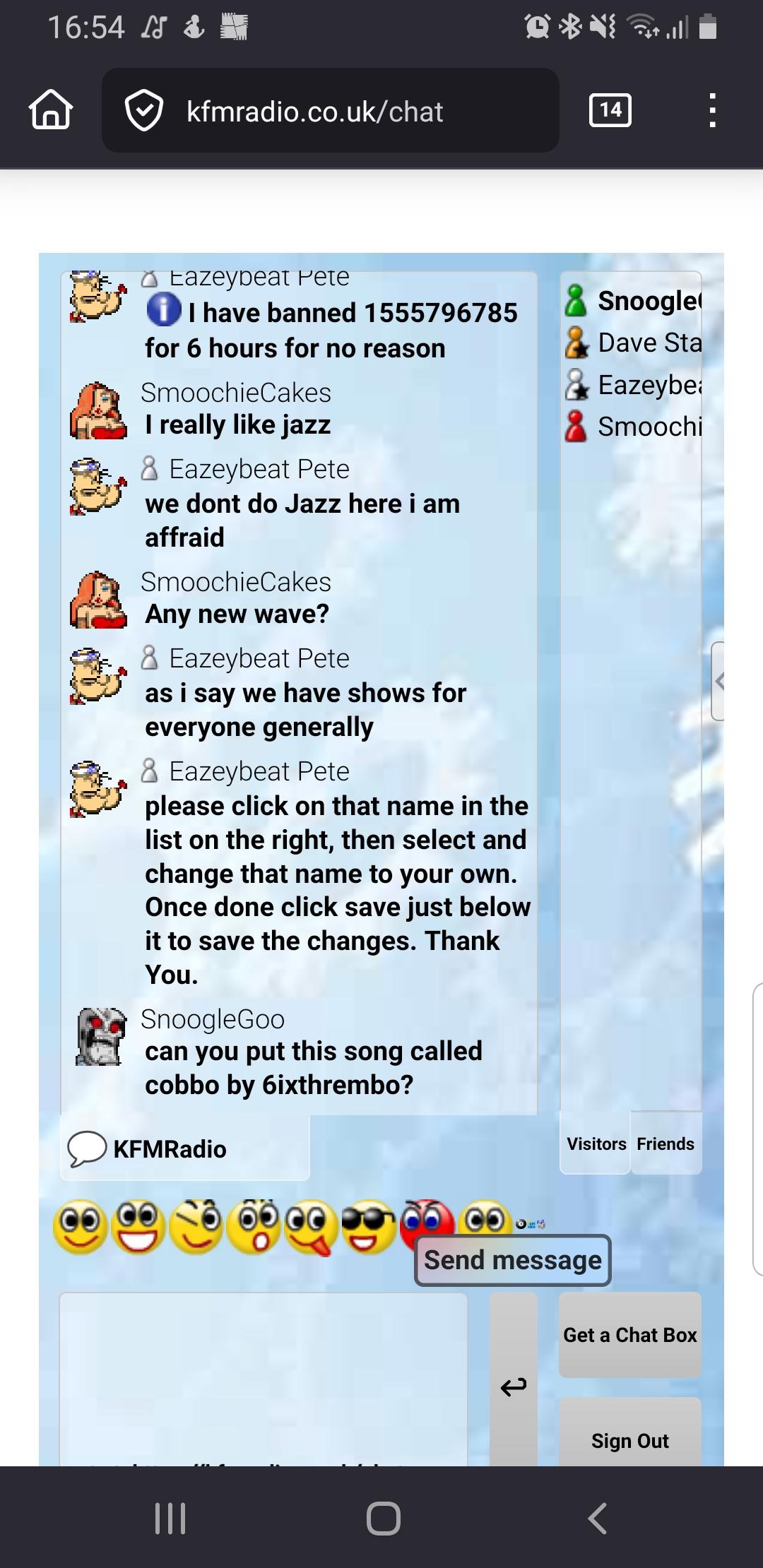The width and height of the screenshot is (763, 1568).
Task: Select Eazeybeat in the user list
Action: [x=632, y=385]
